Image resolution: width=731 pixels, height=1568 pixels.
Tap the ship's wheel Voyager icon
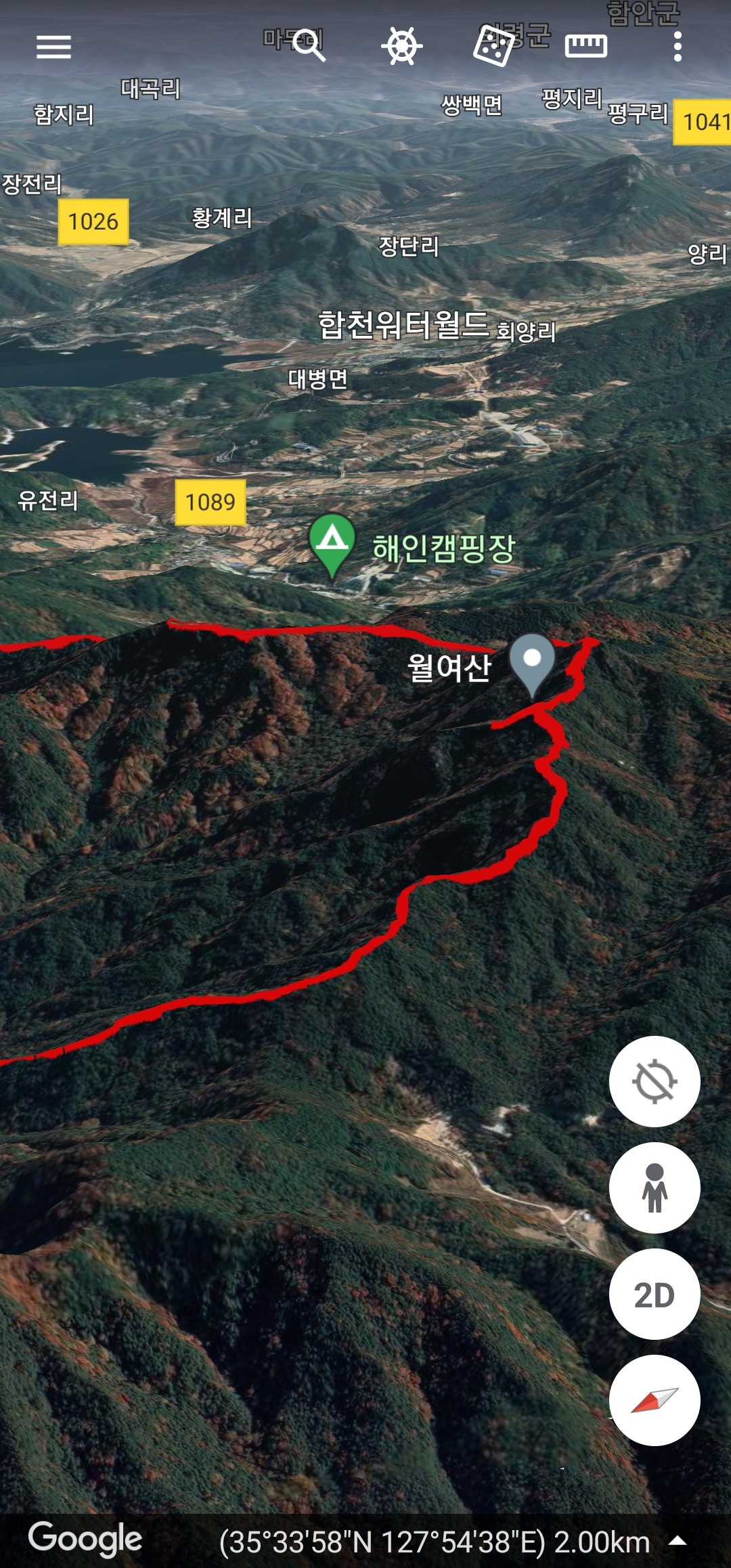pyautogui.click(x=401, y=46)
